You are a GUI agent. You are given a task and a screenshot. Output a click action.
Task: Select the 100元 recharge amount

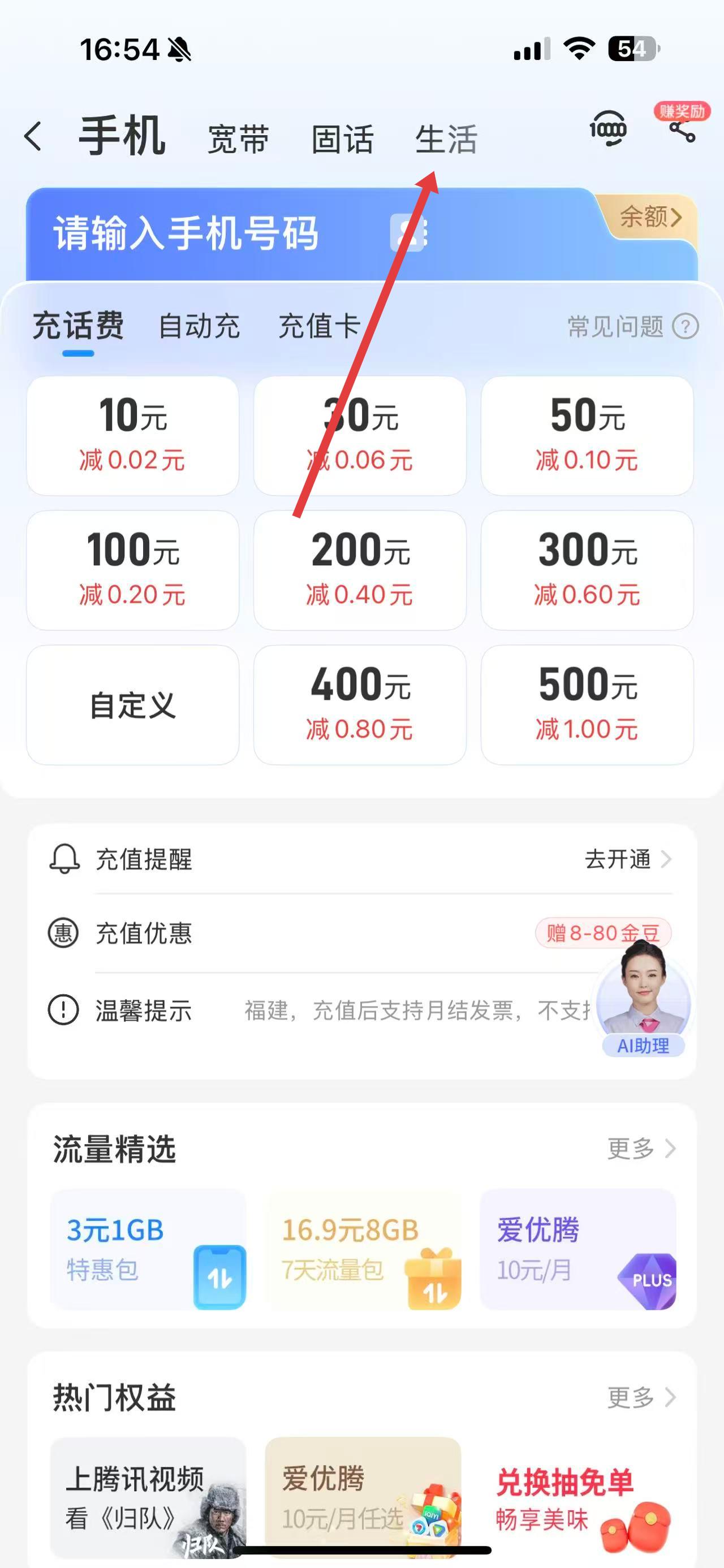tap(132, 570)
